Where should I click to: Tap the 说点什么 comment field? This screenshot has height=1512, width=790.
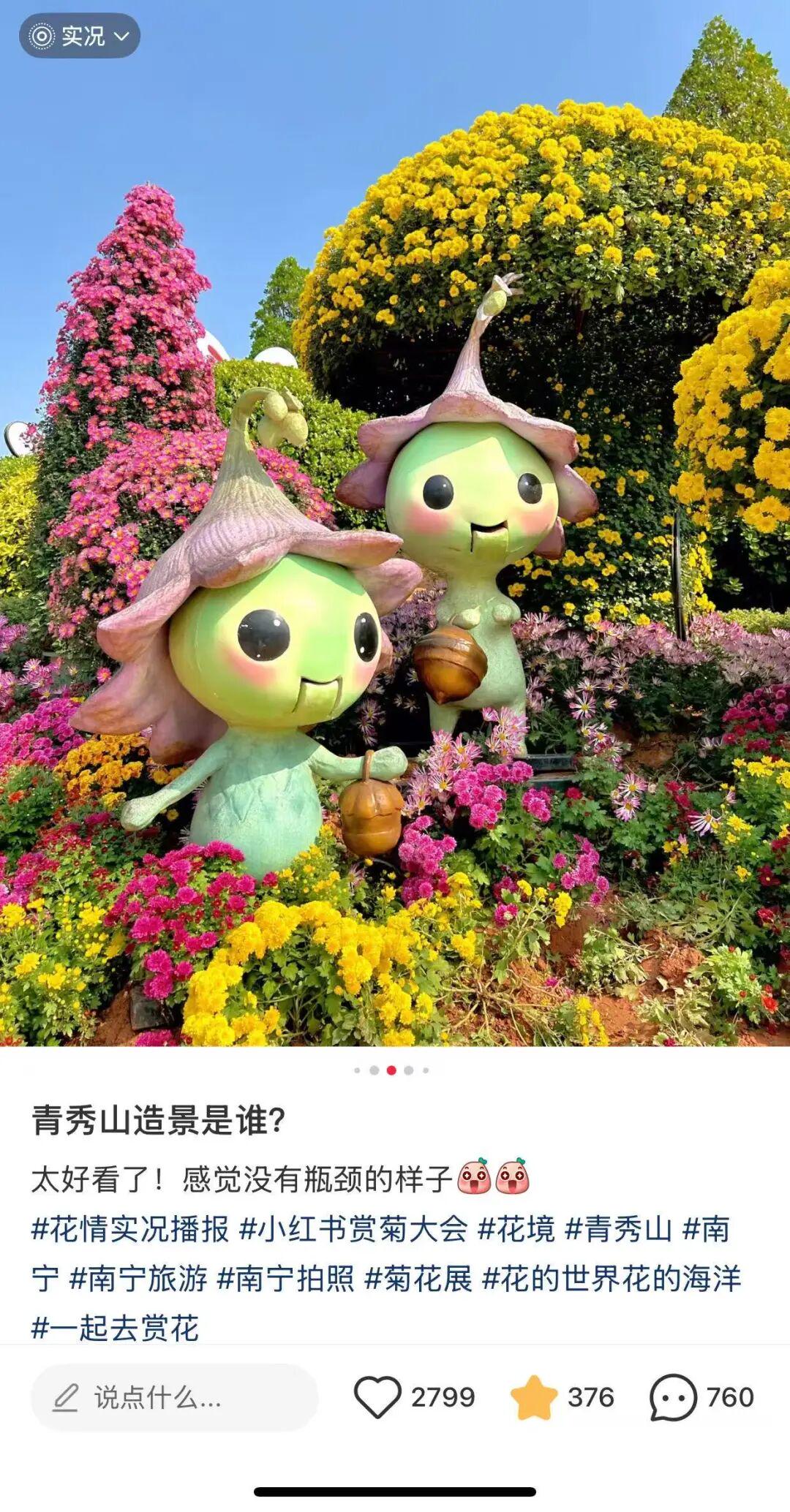pos(174,1397)
